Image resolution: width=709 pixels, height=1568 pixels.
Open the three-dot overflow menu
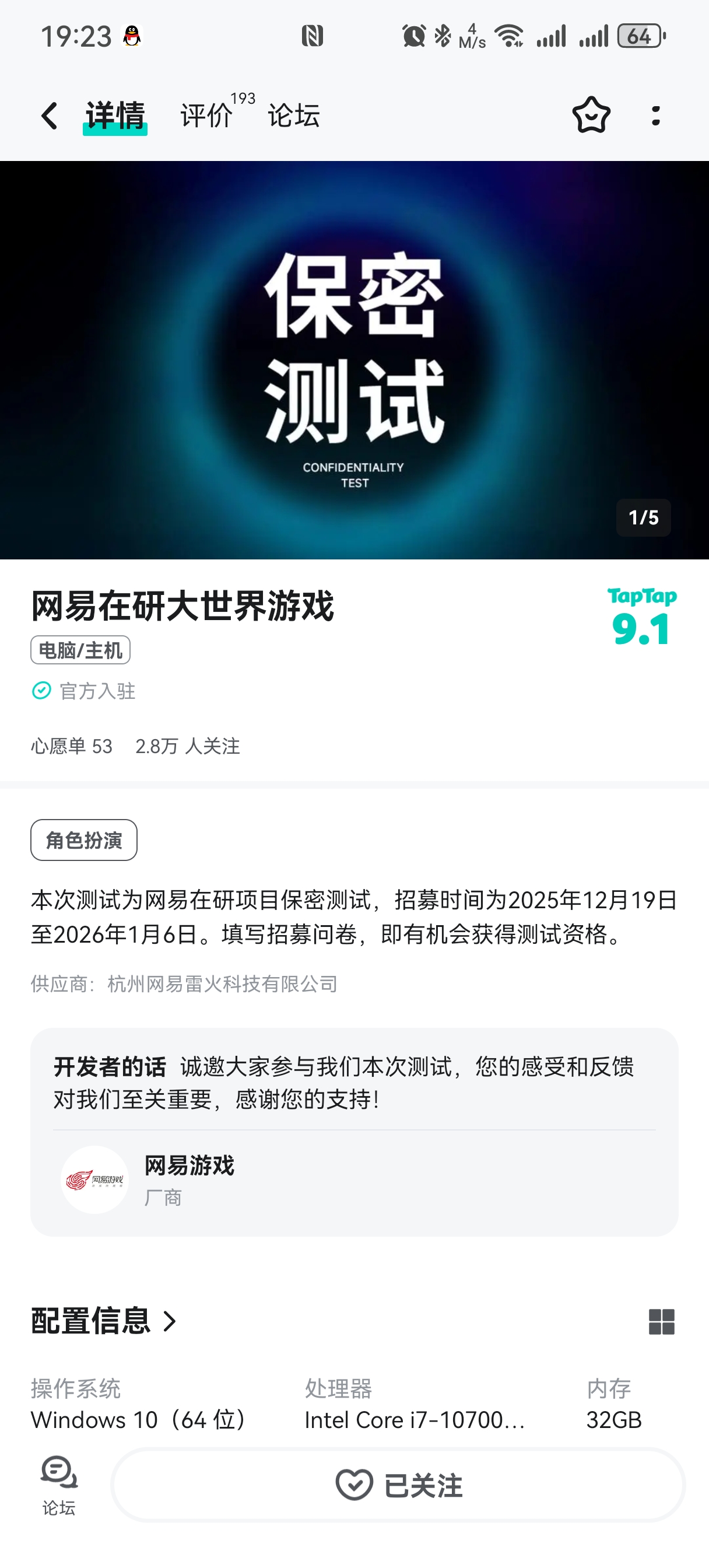click(655, 116)
